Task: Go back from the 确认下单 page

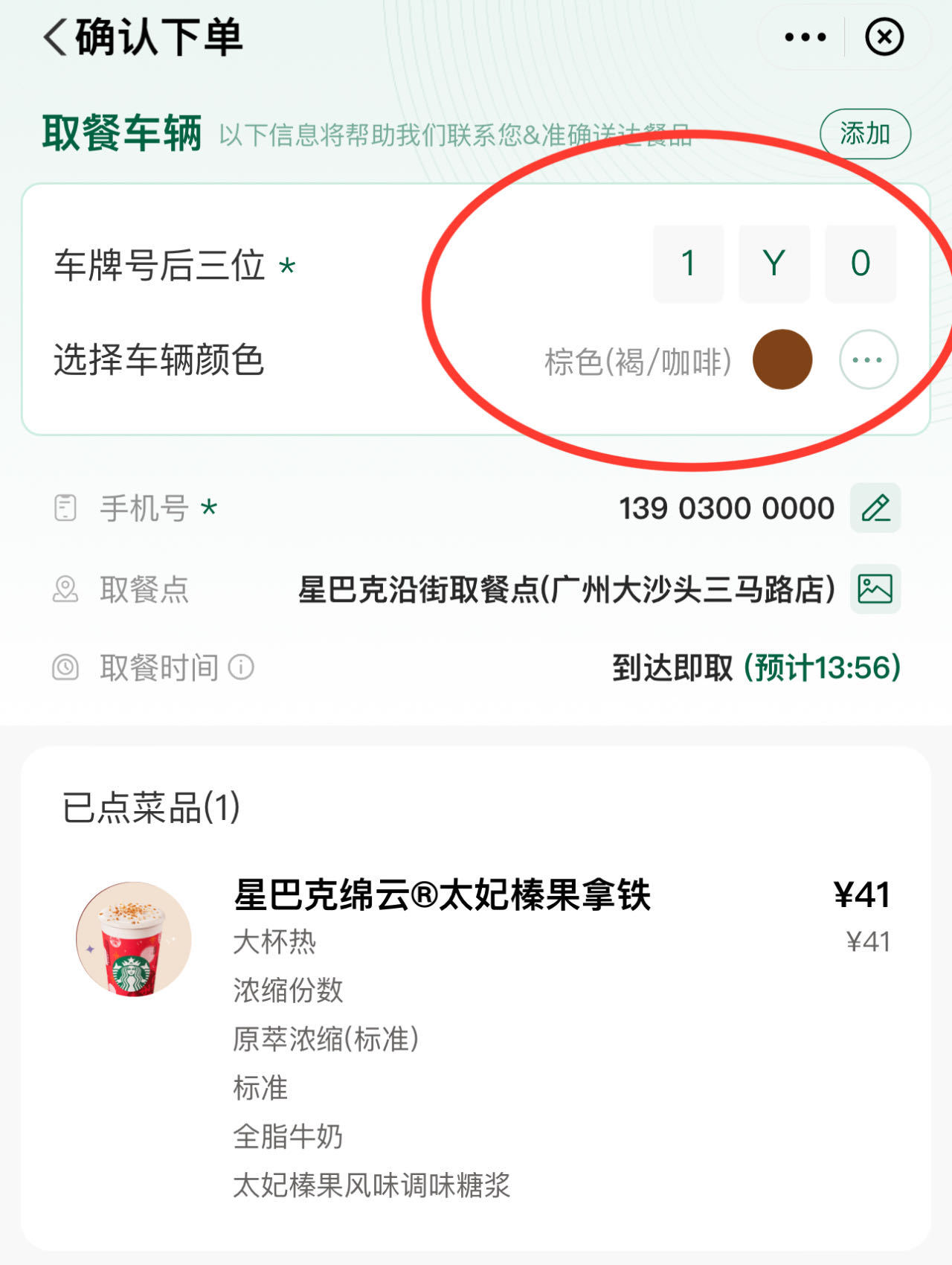Action: click(x=57, y=37)
